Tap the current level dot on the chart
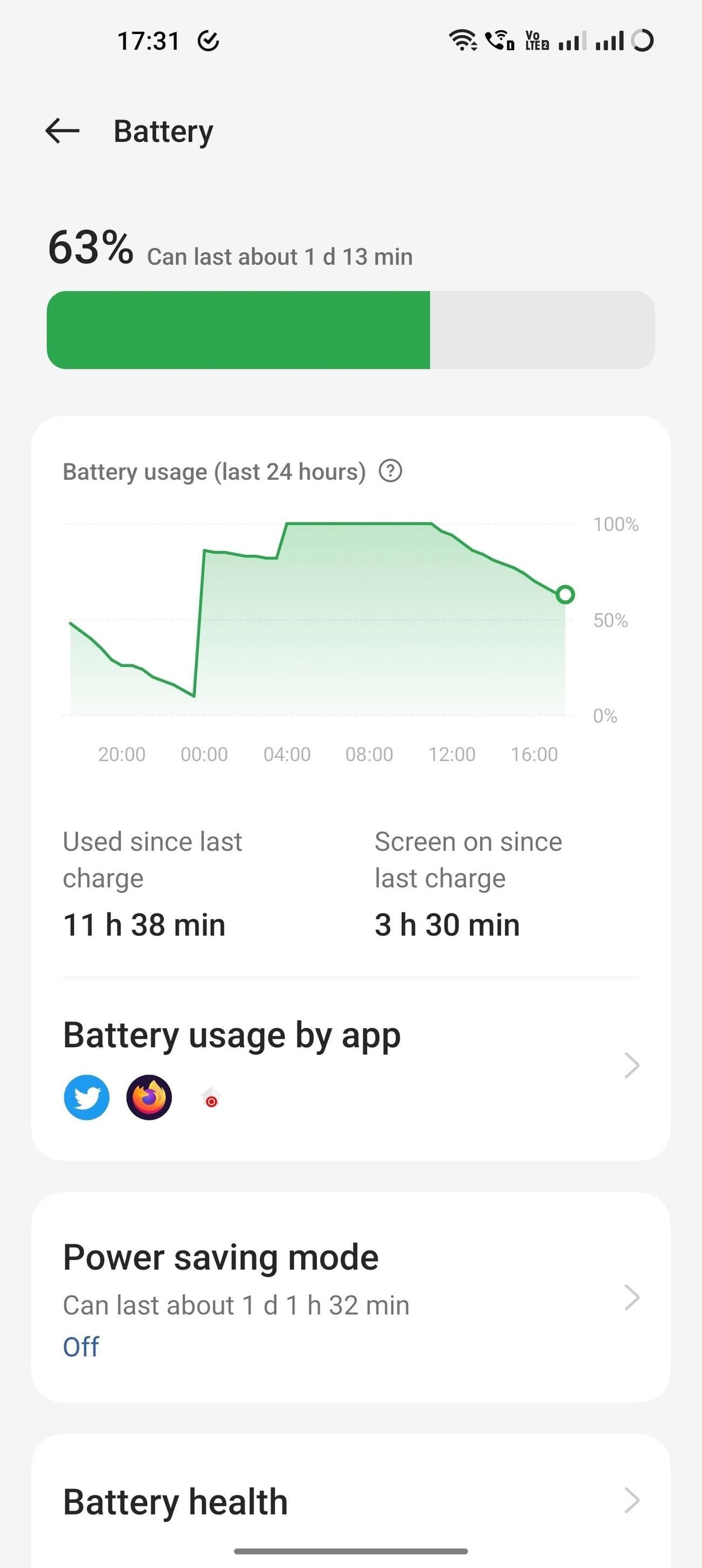This screenshot has width=702, height=1568. click(566, 595)
